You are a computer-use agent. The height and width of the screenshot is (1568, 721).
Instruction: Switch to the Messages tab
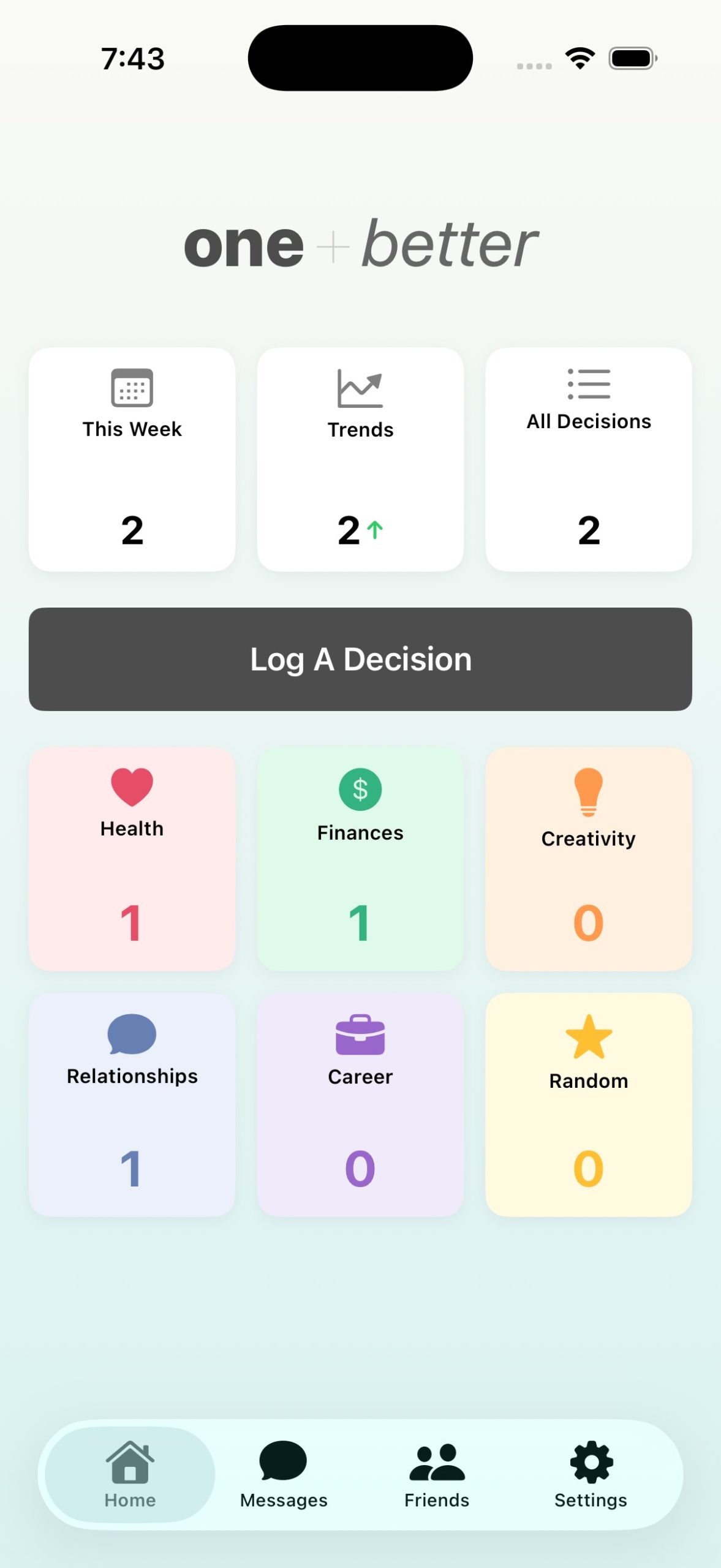[284, 1474]
